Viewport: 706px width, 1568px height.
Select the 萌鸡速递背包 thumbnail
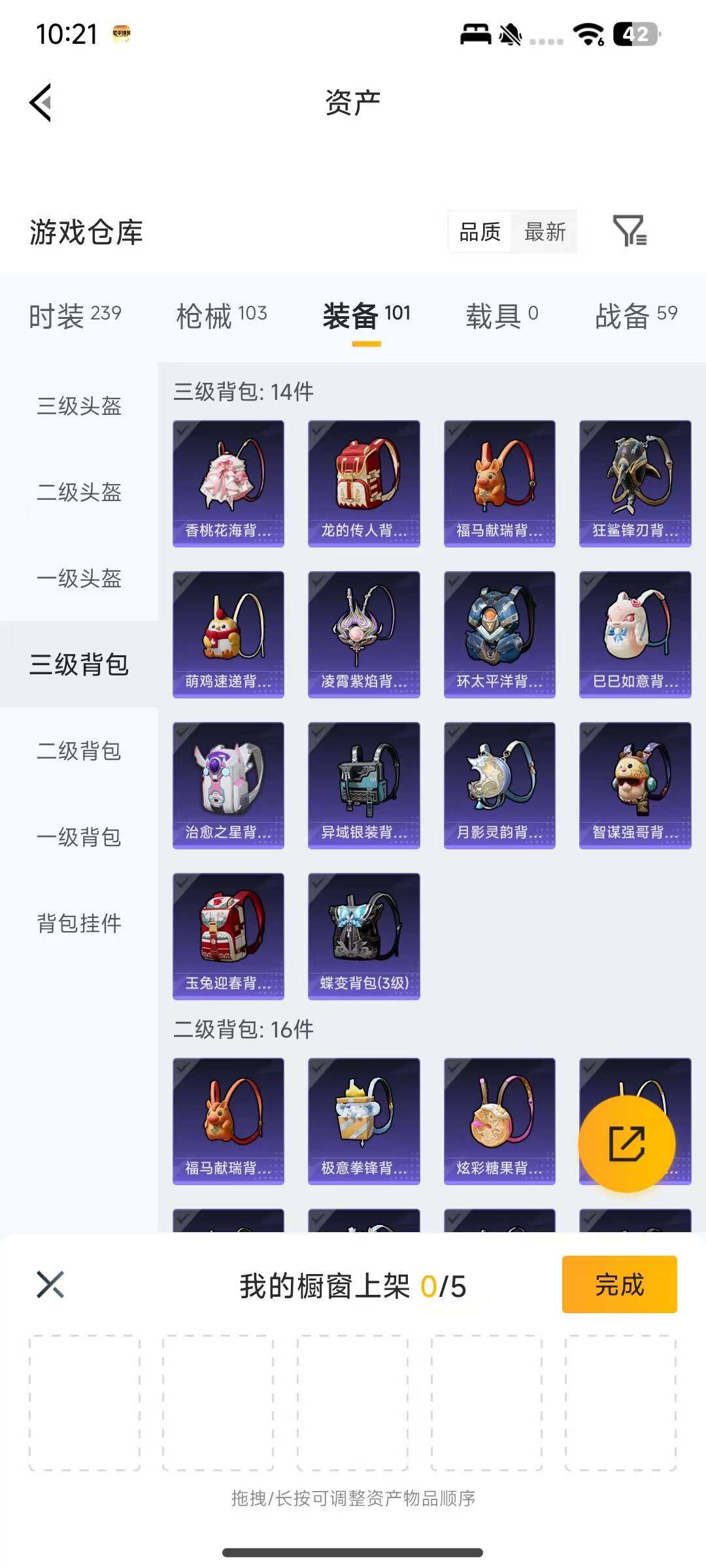[228, 634]
